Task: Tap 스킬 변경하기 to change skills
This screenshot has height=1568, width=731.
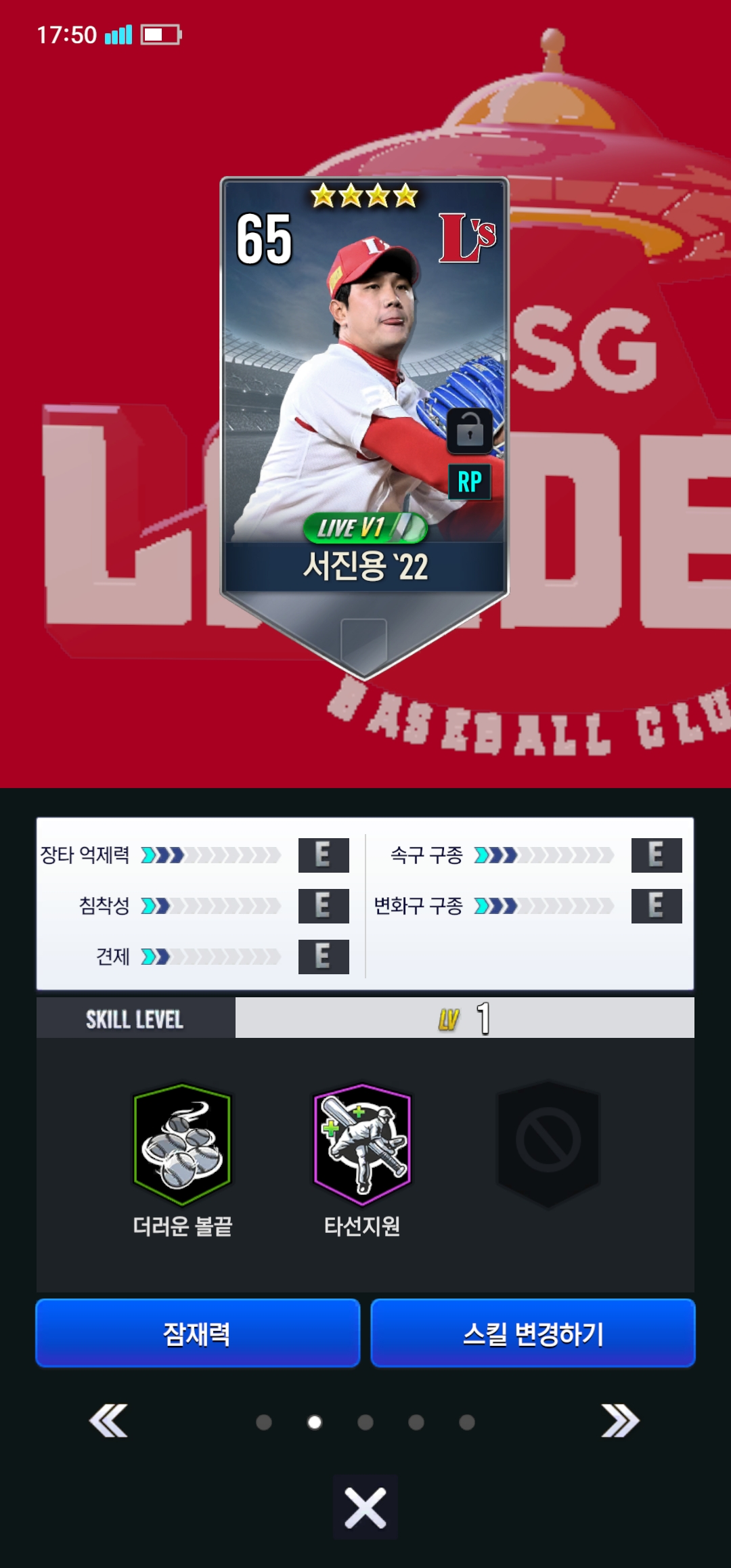Action: [x=533, y=1333]
